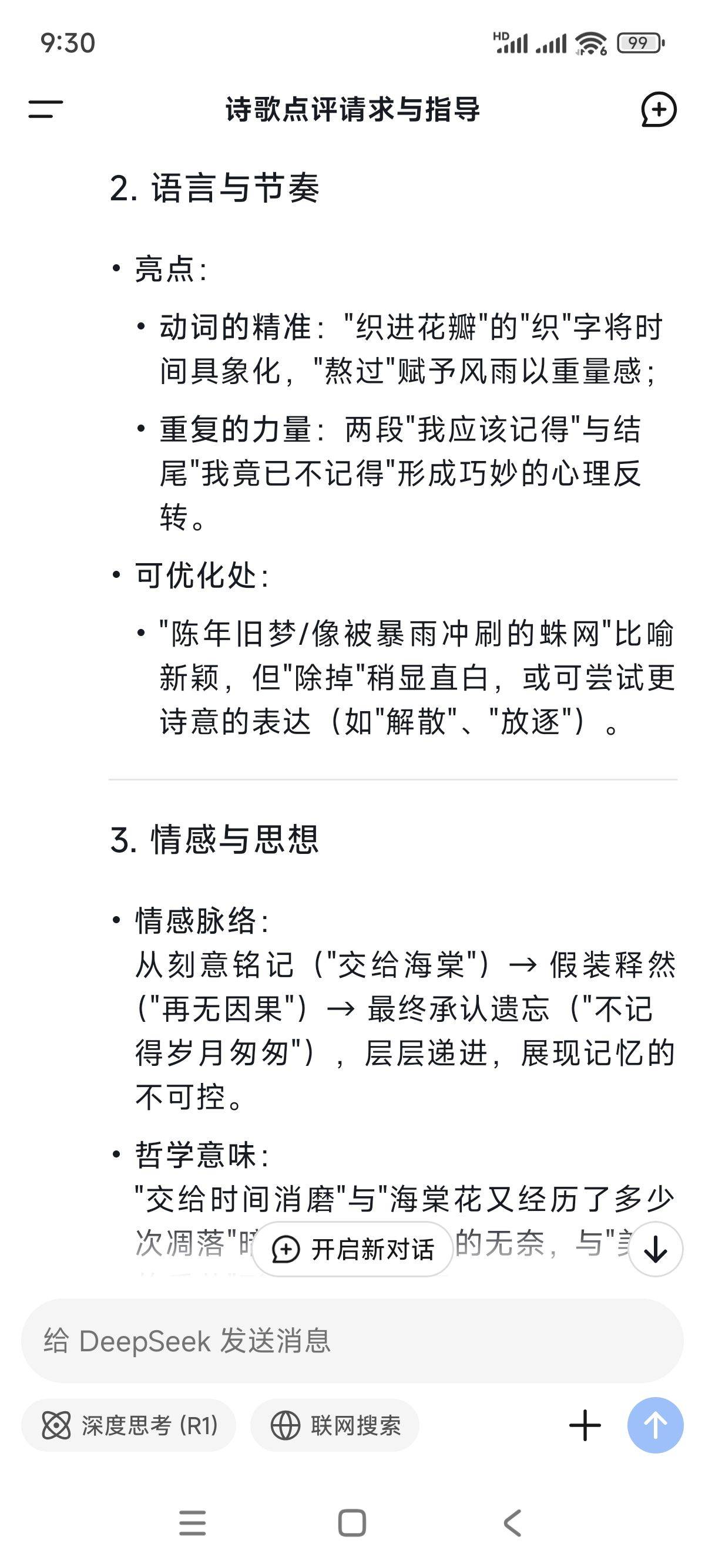Go to the home screen
This screenshot has height=1568, width=705.
(352, 1523)
